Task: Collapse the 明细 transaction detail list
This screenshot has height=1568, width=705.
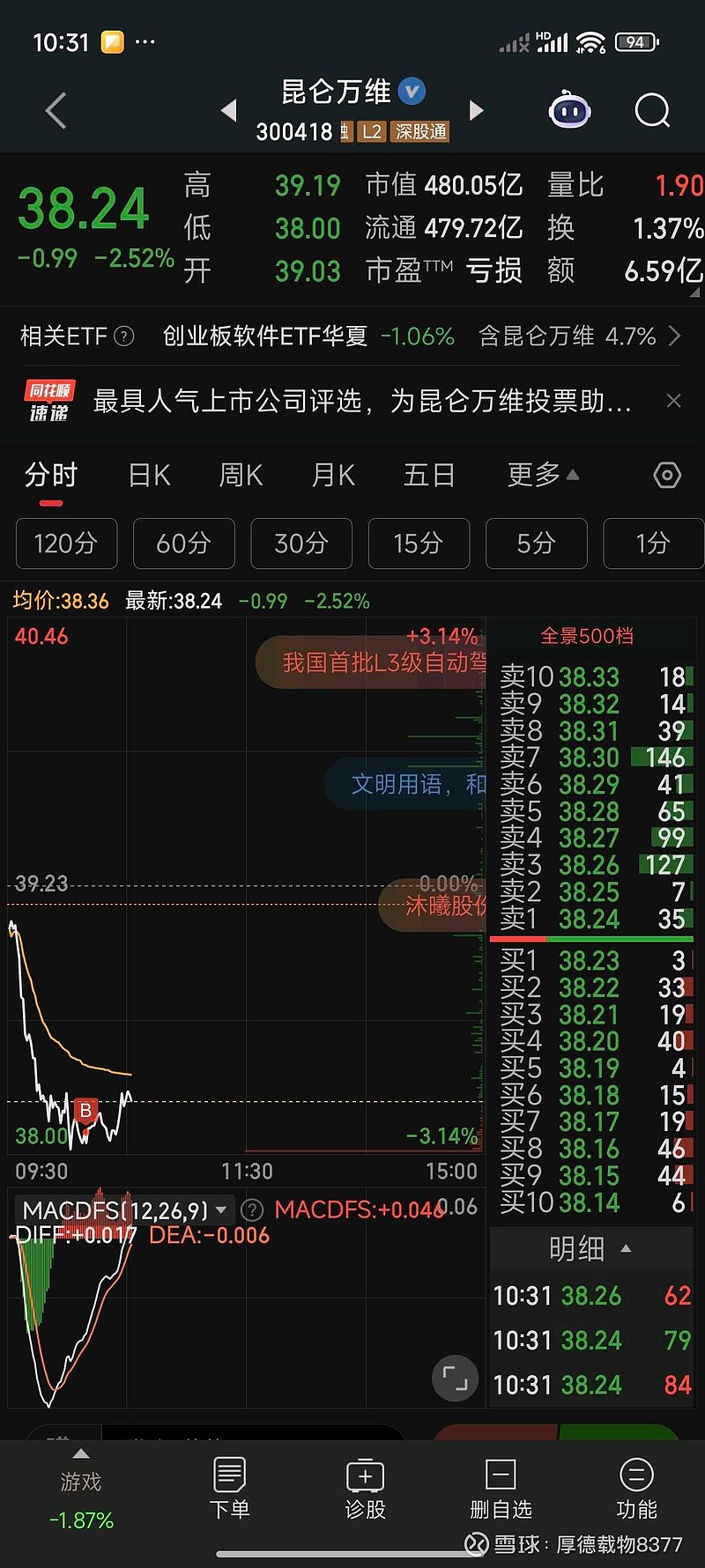Action: (626, 1248)
